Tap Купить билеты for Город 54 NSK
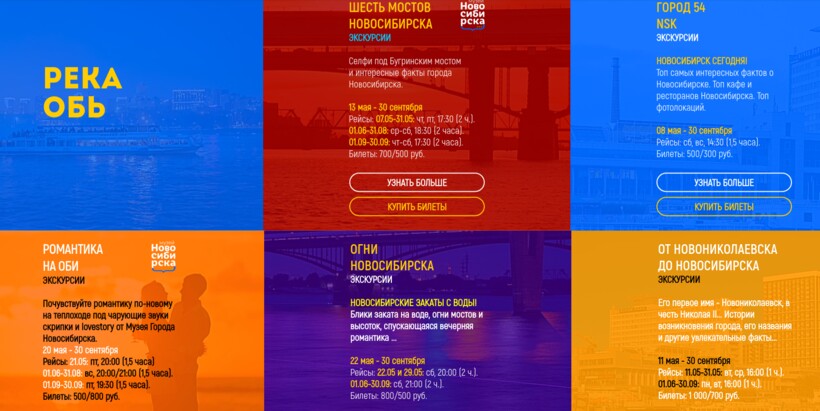The image size is (820, 411). 723,207
